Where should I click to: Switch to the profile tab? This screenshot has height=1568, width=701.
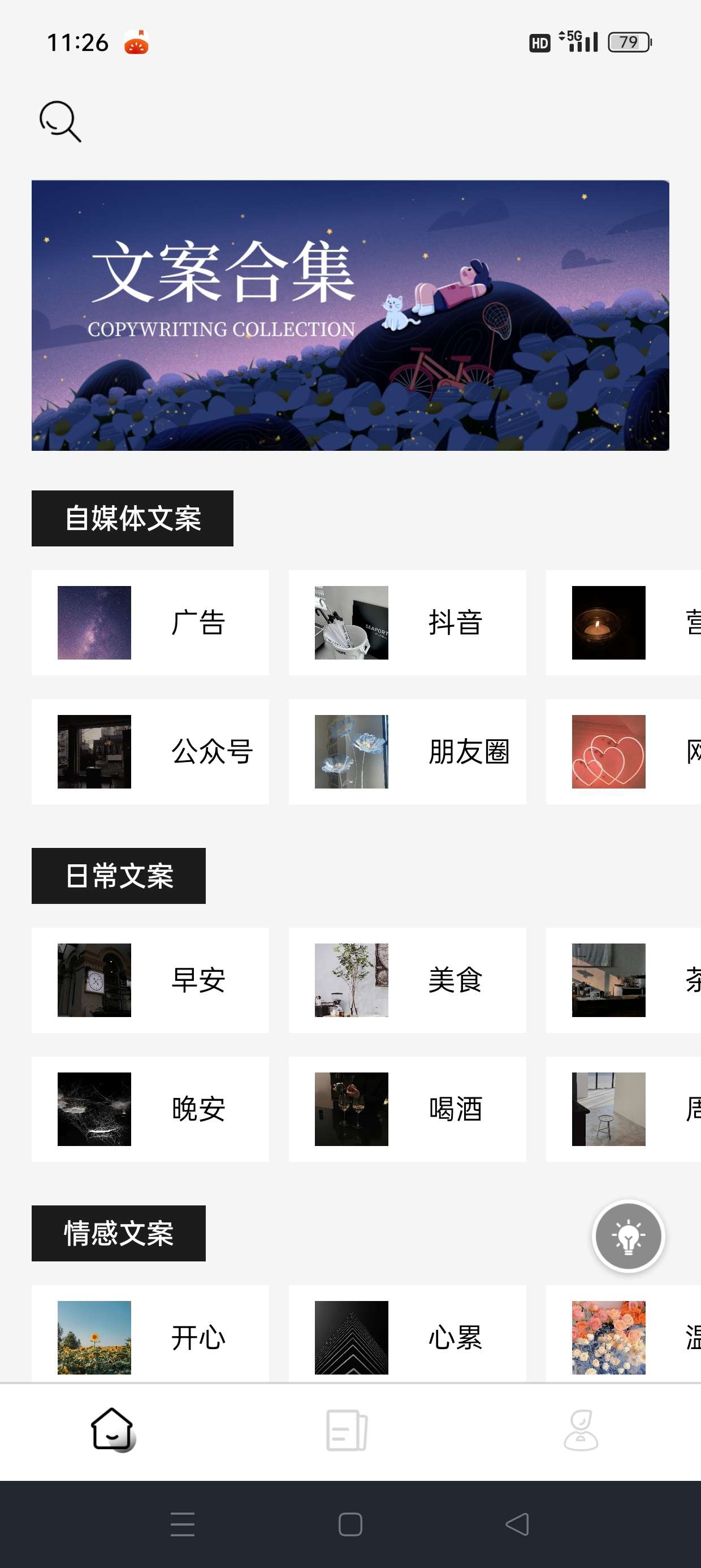(581, 1431)
